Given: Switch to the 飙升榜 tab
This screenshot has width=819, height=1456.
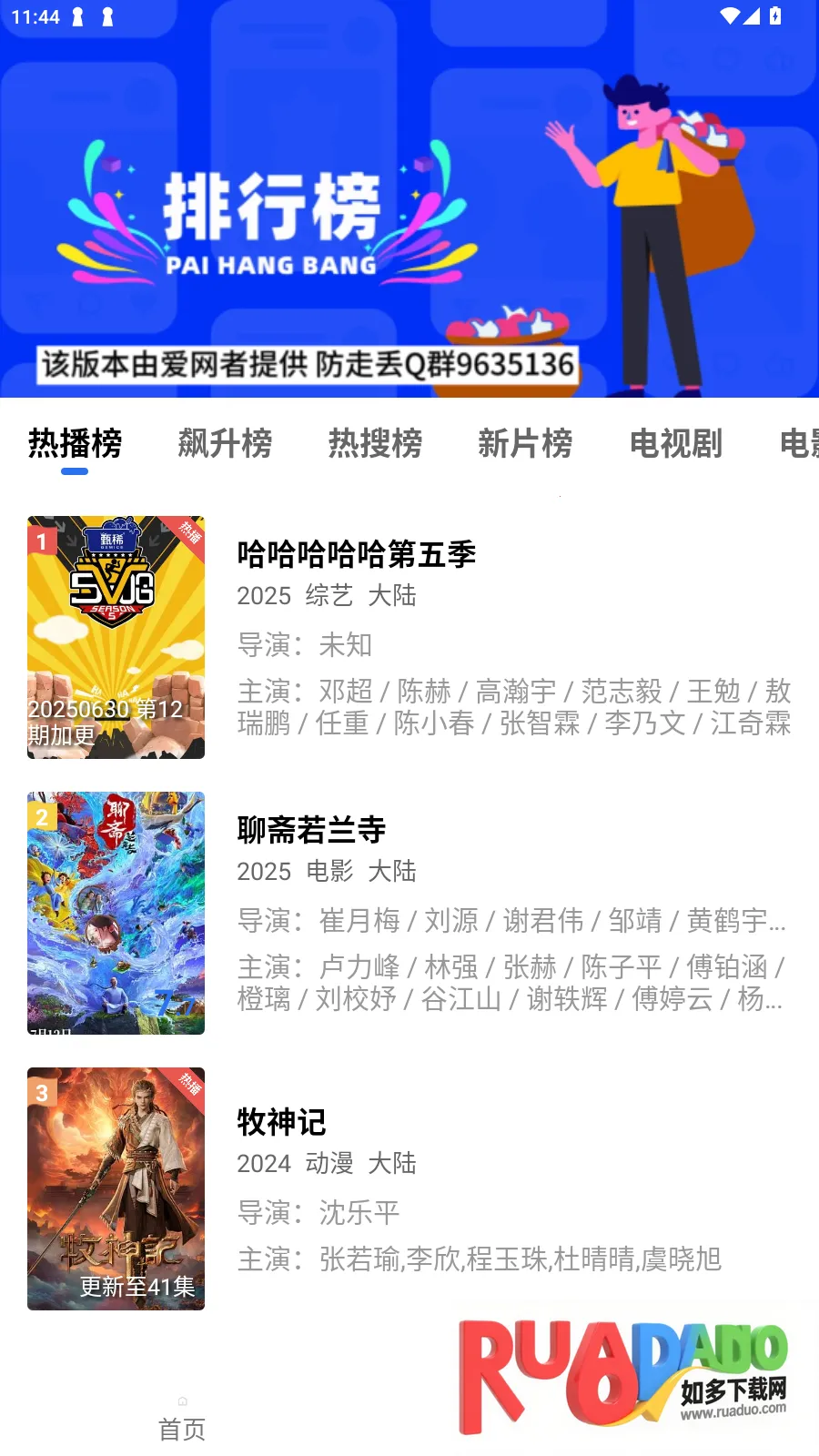Looking at the screenshot, I should pyautogui.click(x=225, y=444).
